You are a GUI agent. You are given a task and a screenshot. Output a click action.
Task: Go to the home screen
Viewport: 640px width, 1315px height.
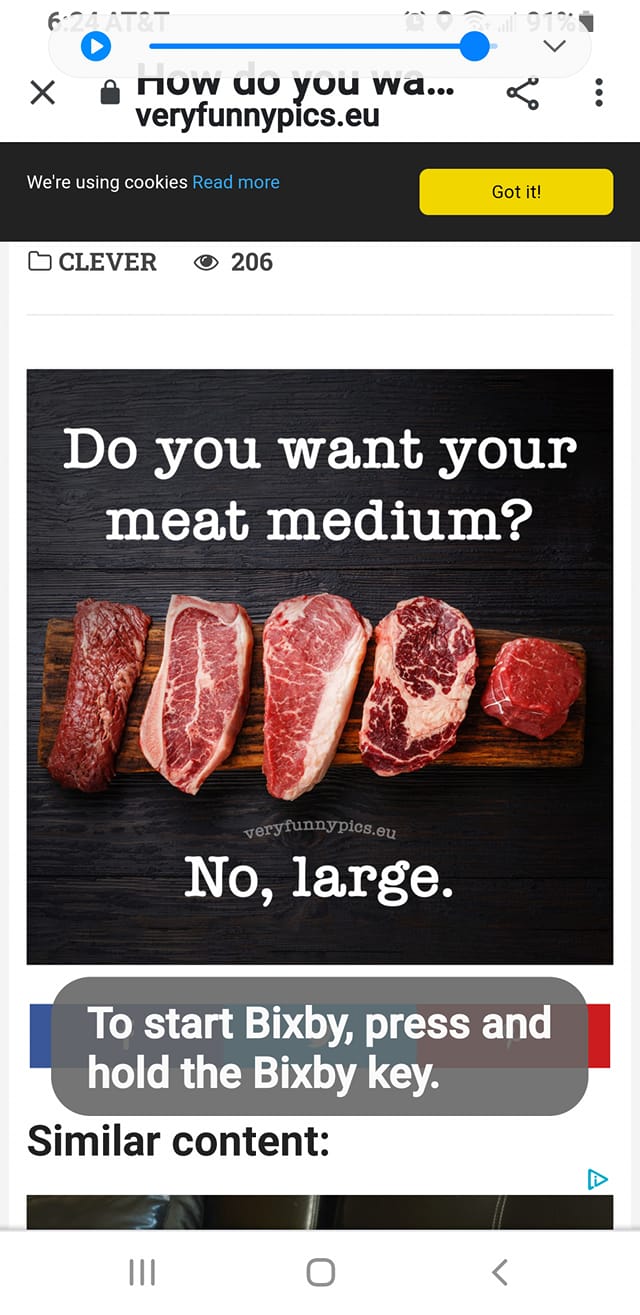tap(320, 1272)
